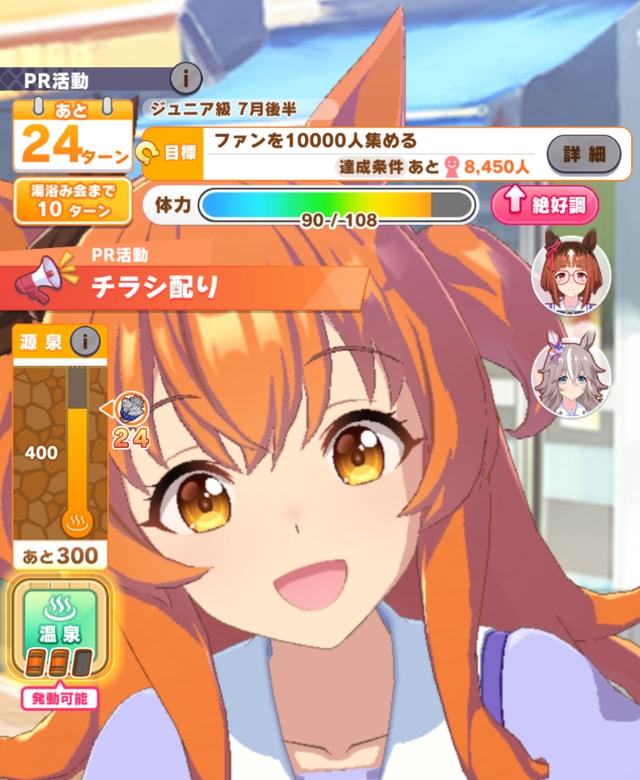Select the gray-haired character portrait
640x780 pixels.
[571, 376]
